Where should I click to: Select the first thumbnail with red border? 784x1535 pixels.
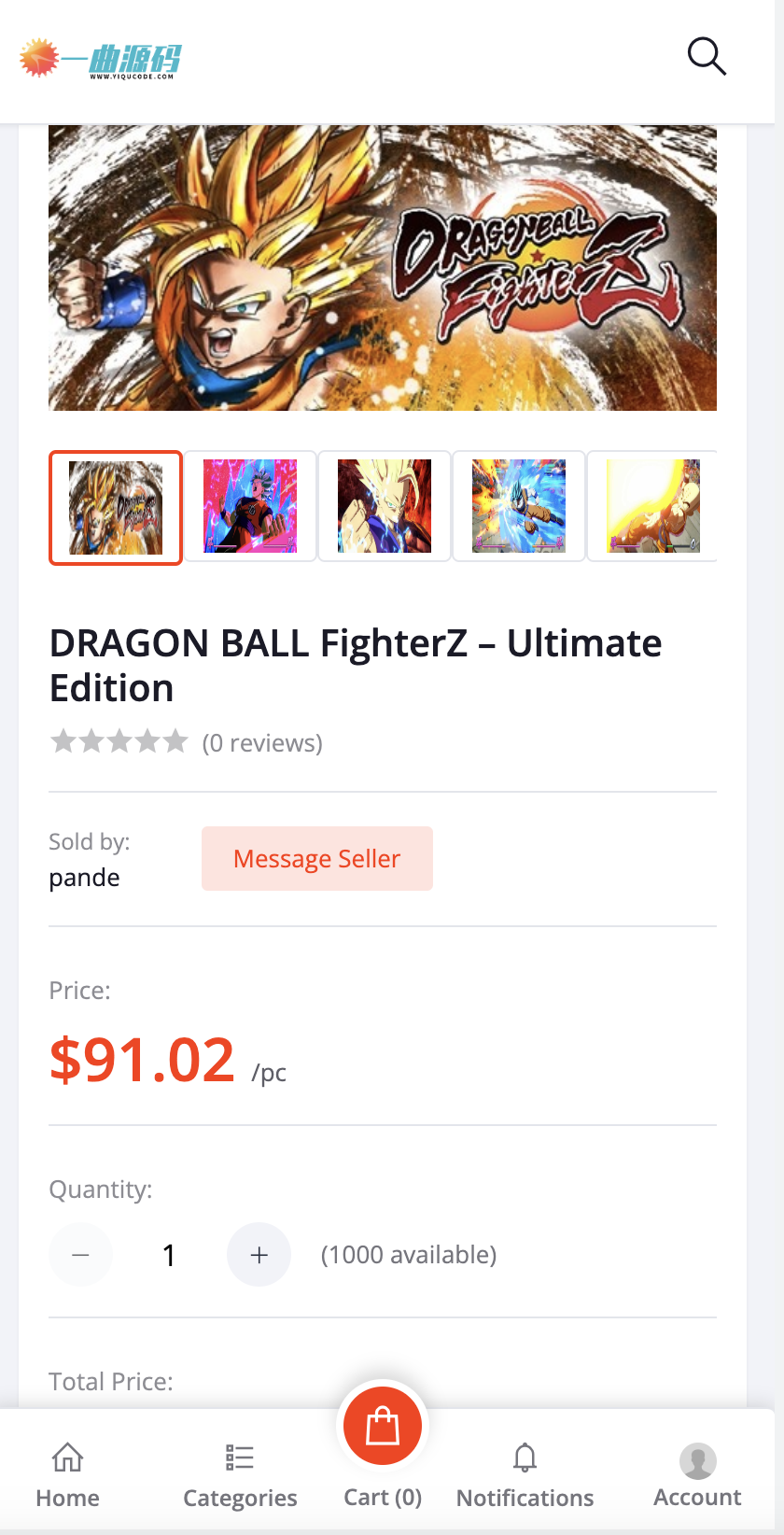point(116,507)
